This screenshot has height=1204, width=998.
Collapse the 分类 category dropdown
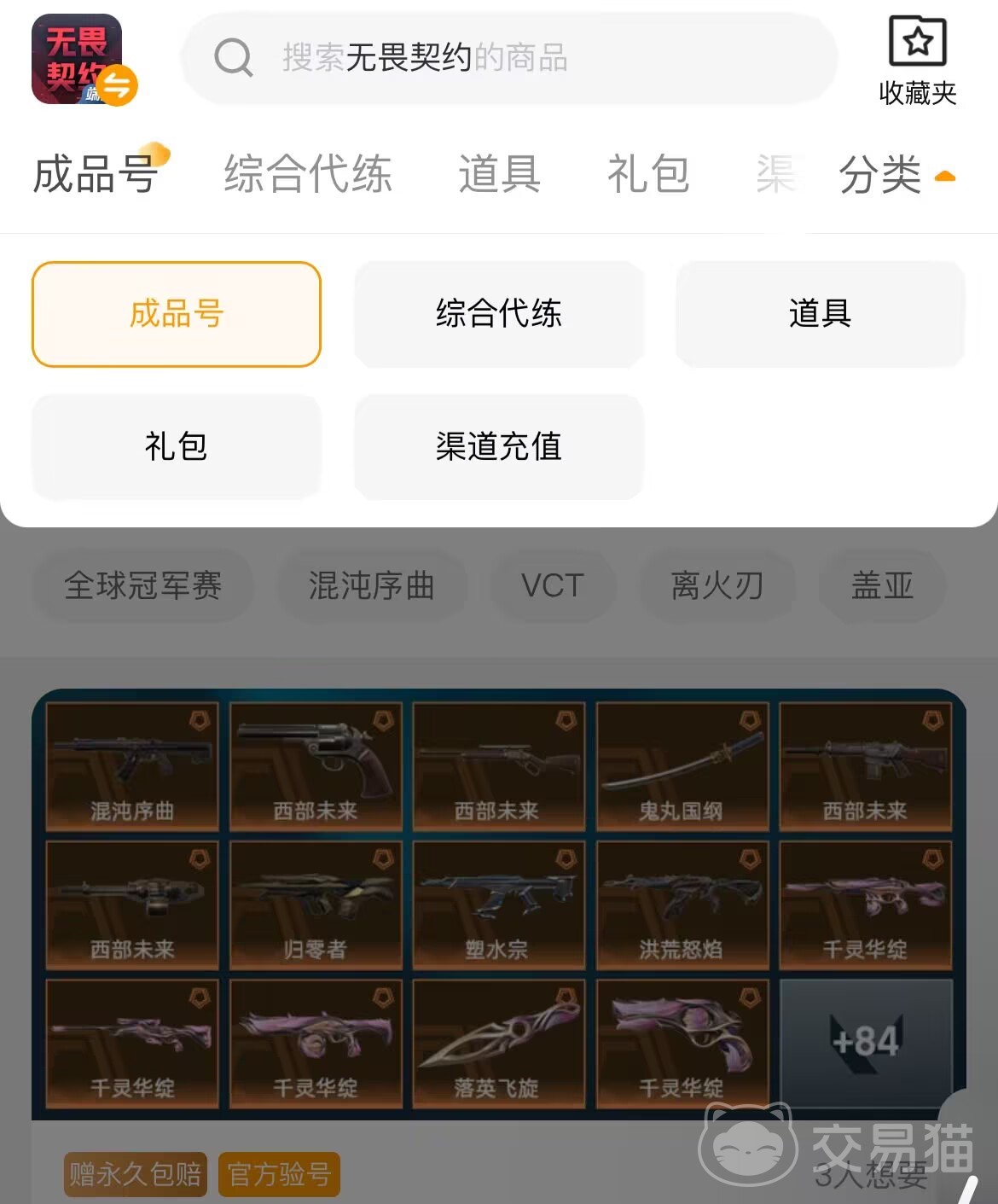896,176
